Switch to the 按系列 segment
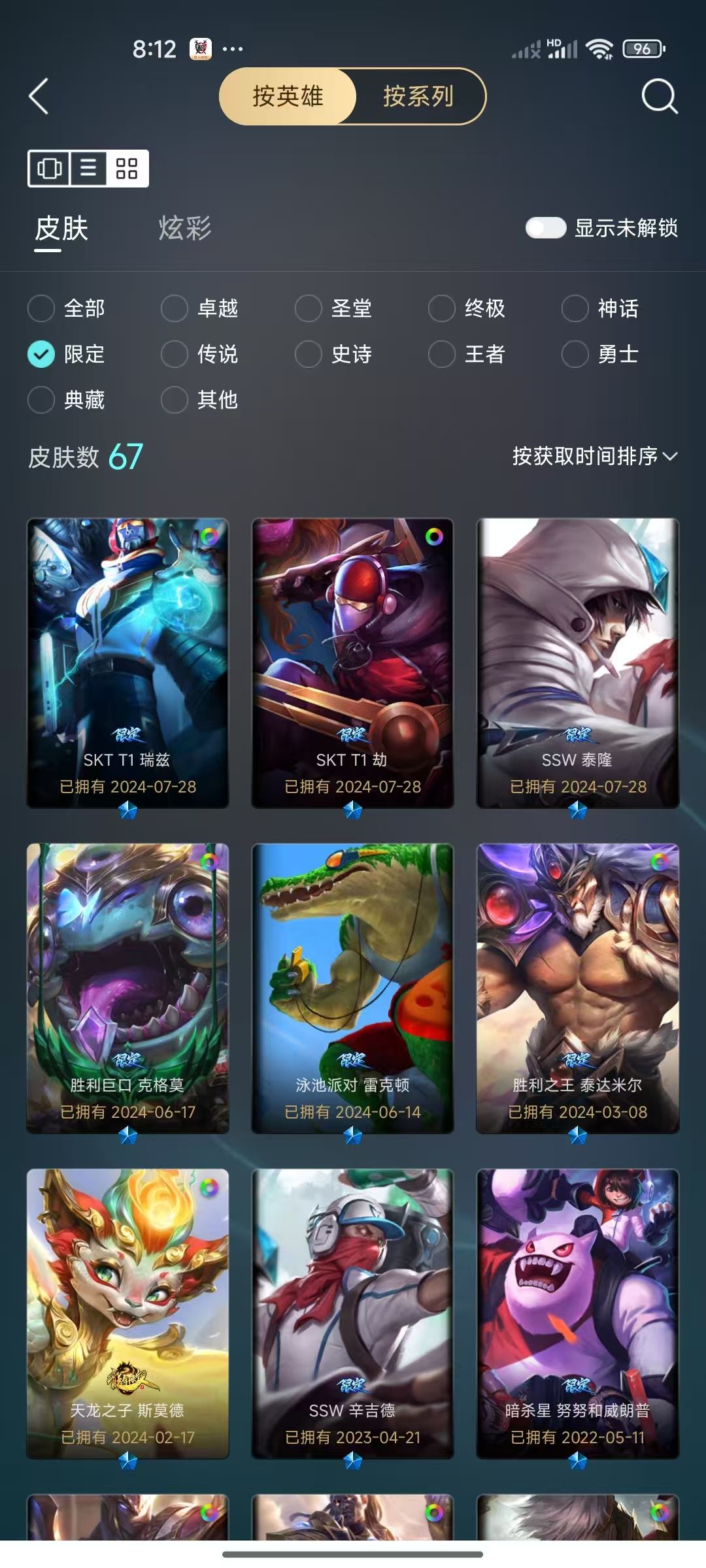Image resolution: width=706 pixels, height=1568 pixels. pyautogui.click(x=418, y=96)
